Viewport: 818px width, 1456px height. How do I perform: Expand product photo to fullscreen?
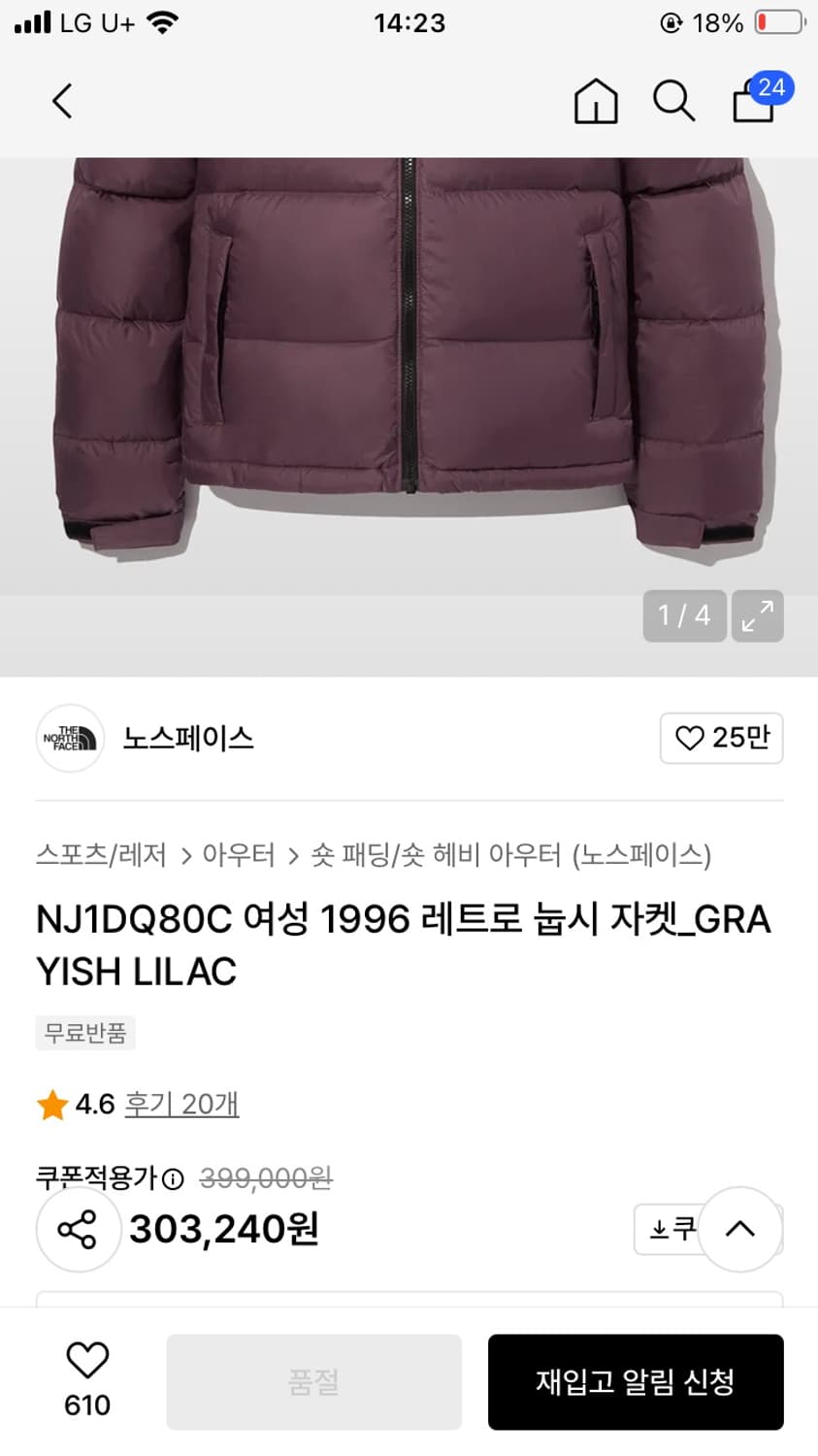(x=757, y=615)
